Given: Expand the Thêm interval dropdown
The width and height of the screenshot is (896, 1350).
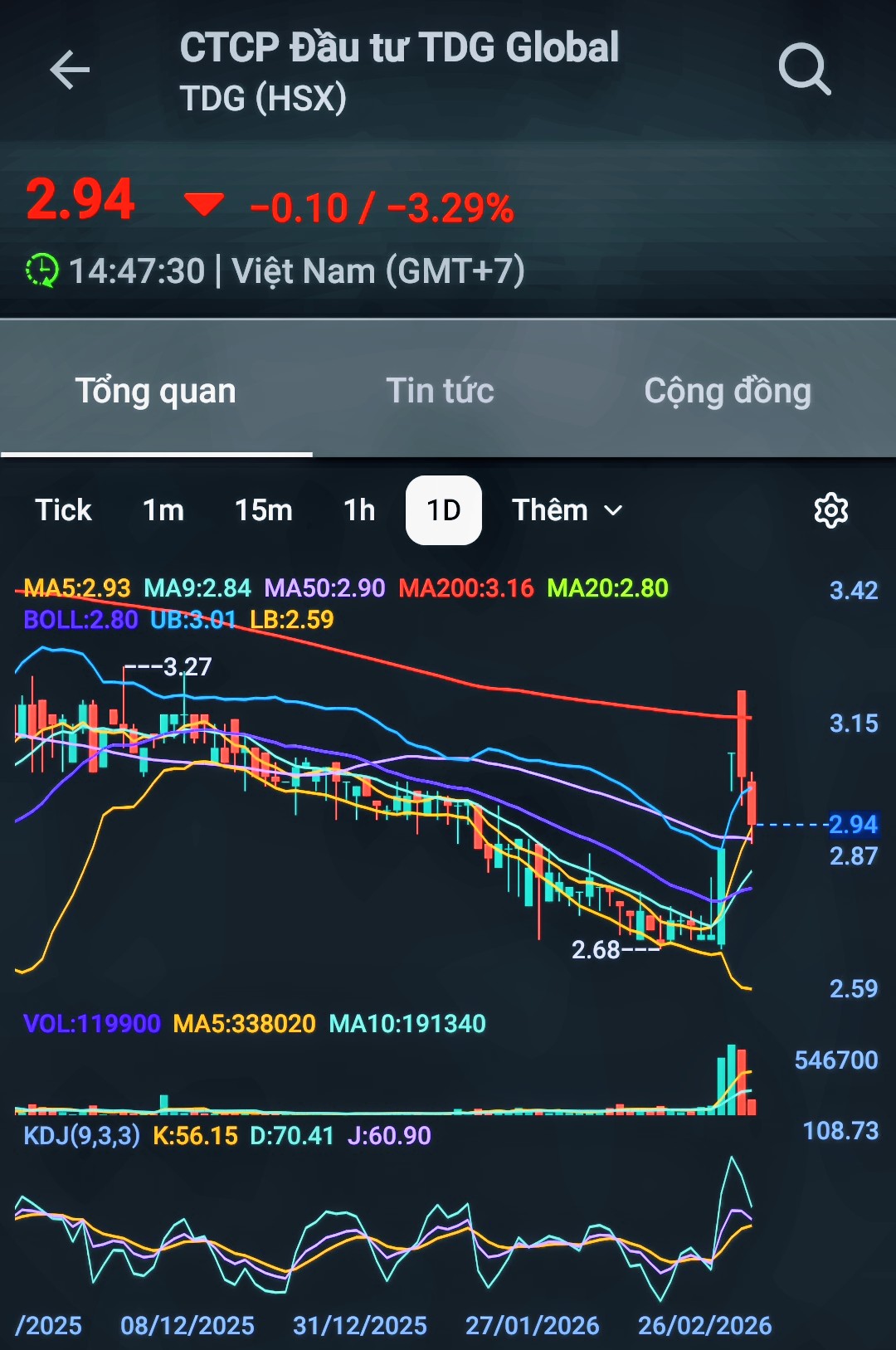Looking at the screenshot, I should (567, 510).
